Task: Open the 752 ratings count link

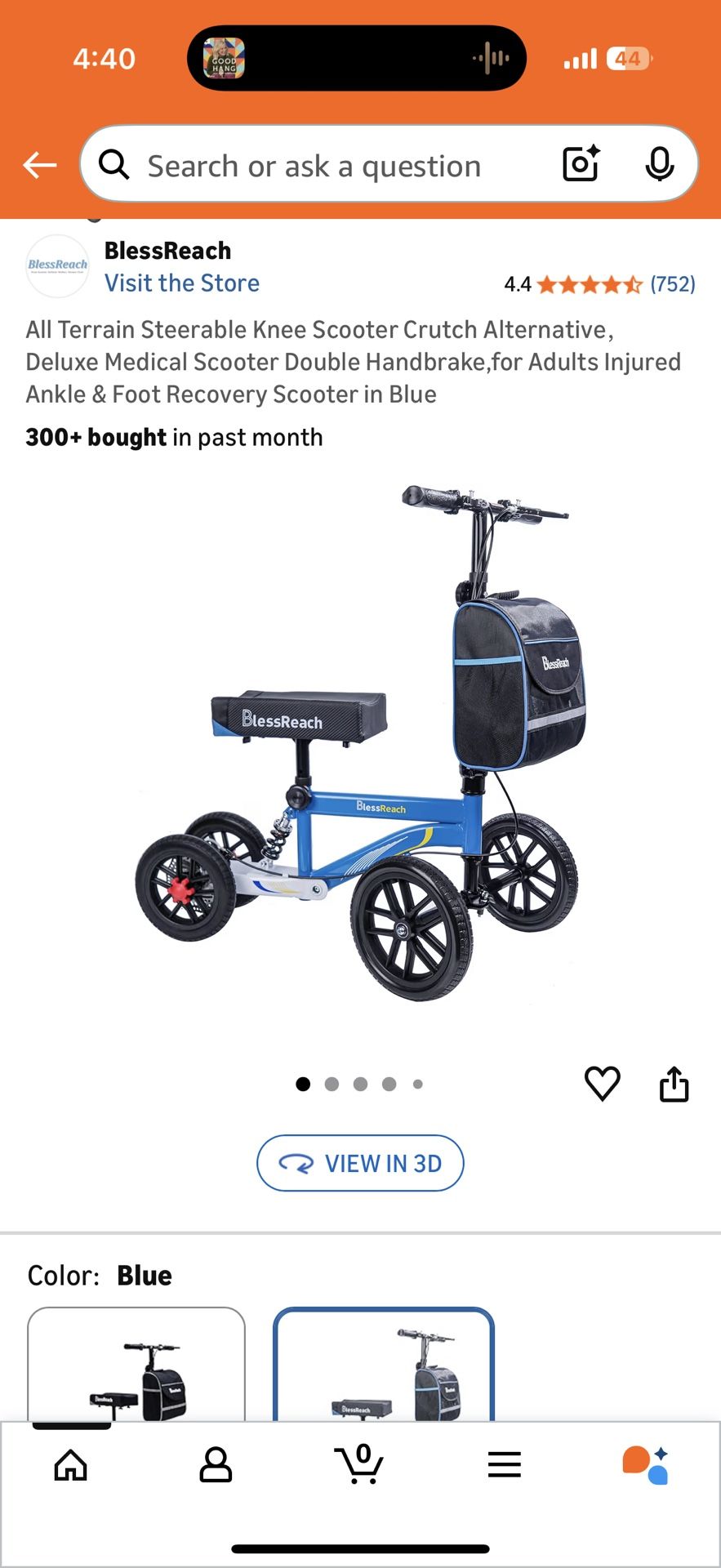Action: coord(672,285)
